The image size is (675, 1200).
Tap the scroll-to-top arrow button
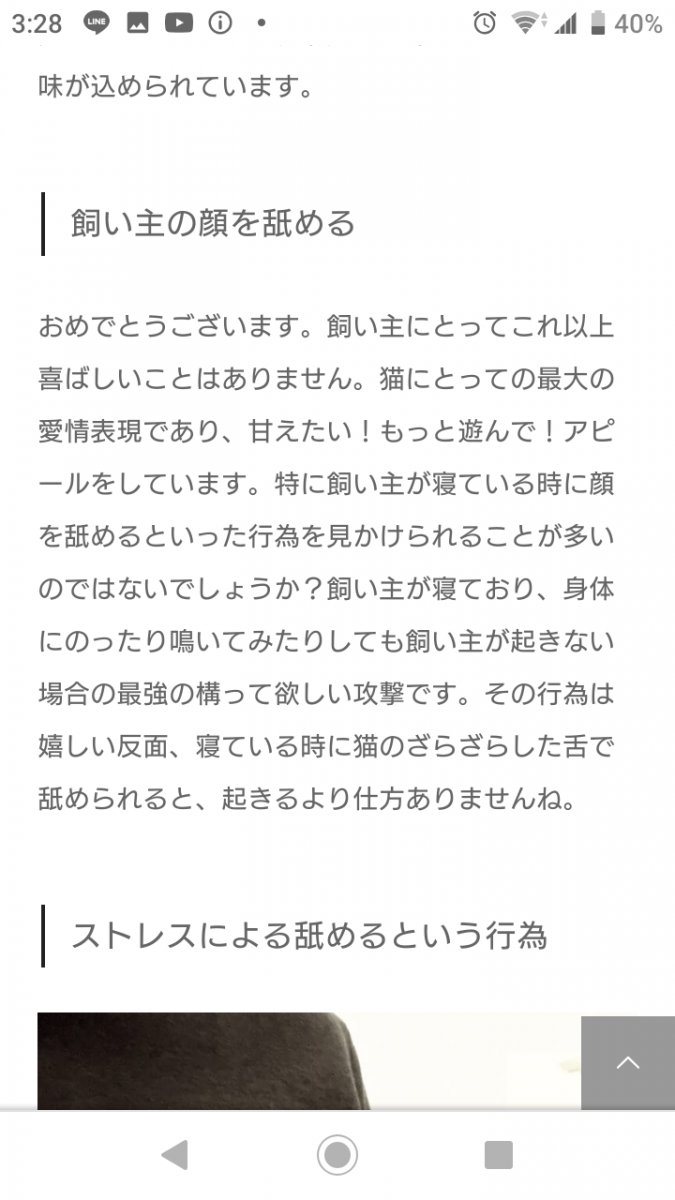coord(627,1063)
